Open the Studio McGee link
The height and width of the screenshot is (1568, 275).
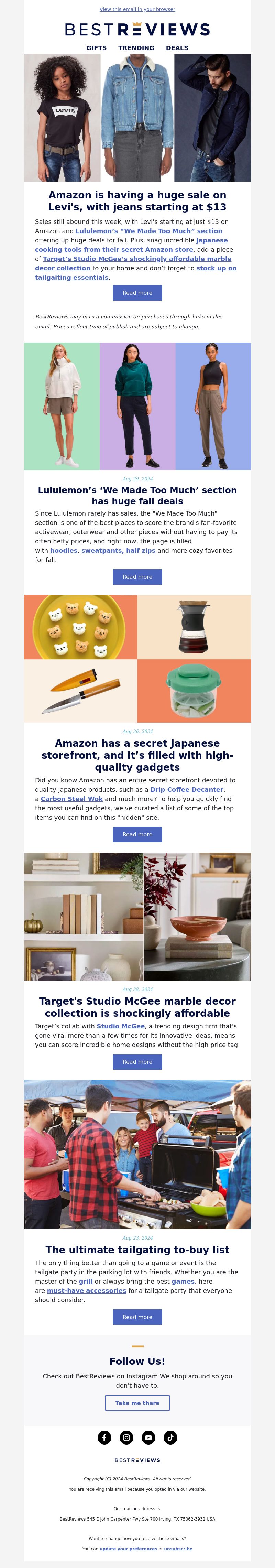[120, 1026]
